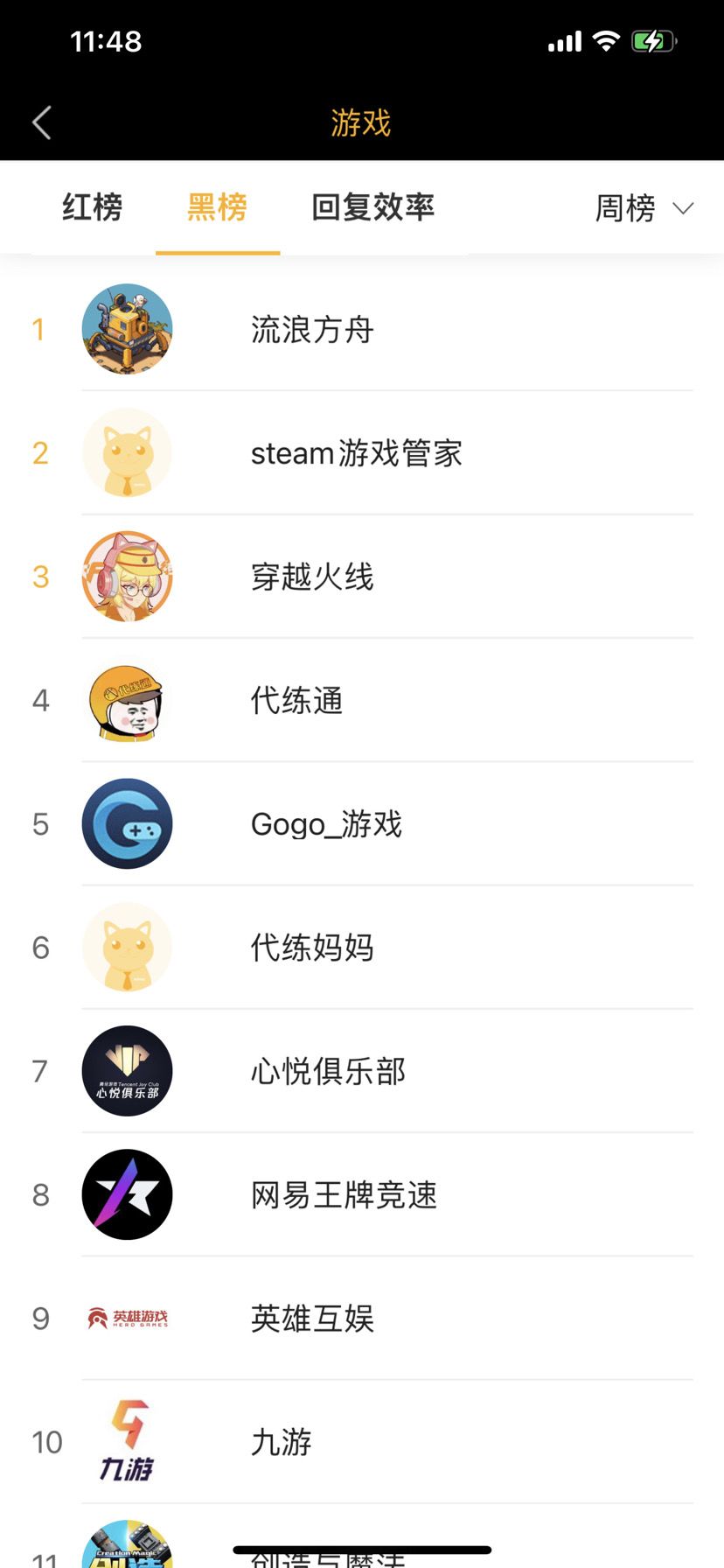
Task: Open 心悦俱乐部 details
Action: click(x=328, y=1071)
